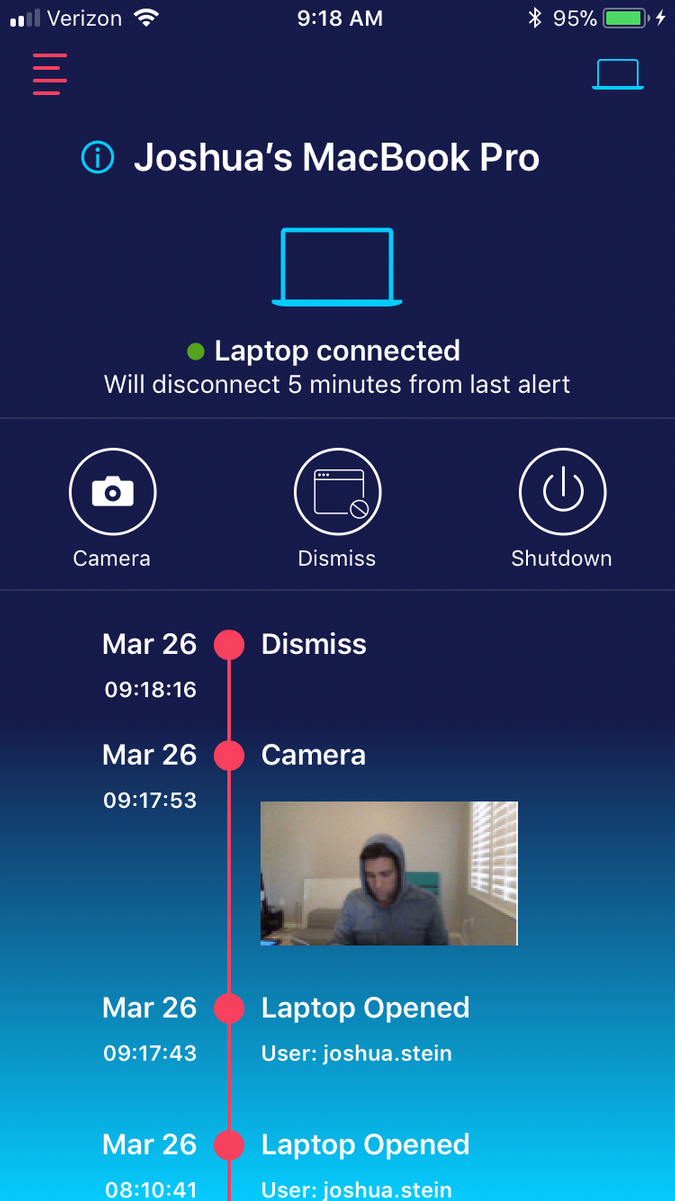Shut down the laptop remotely

click(561, 492)
